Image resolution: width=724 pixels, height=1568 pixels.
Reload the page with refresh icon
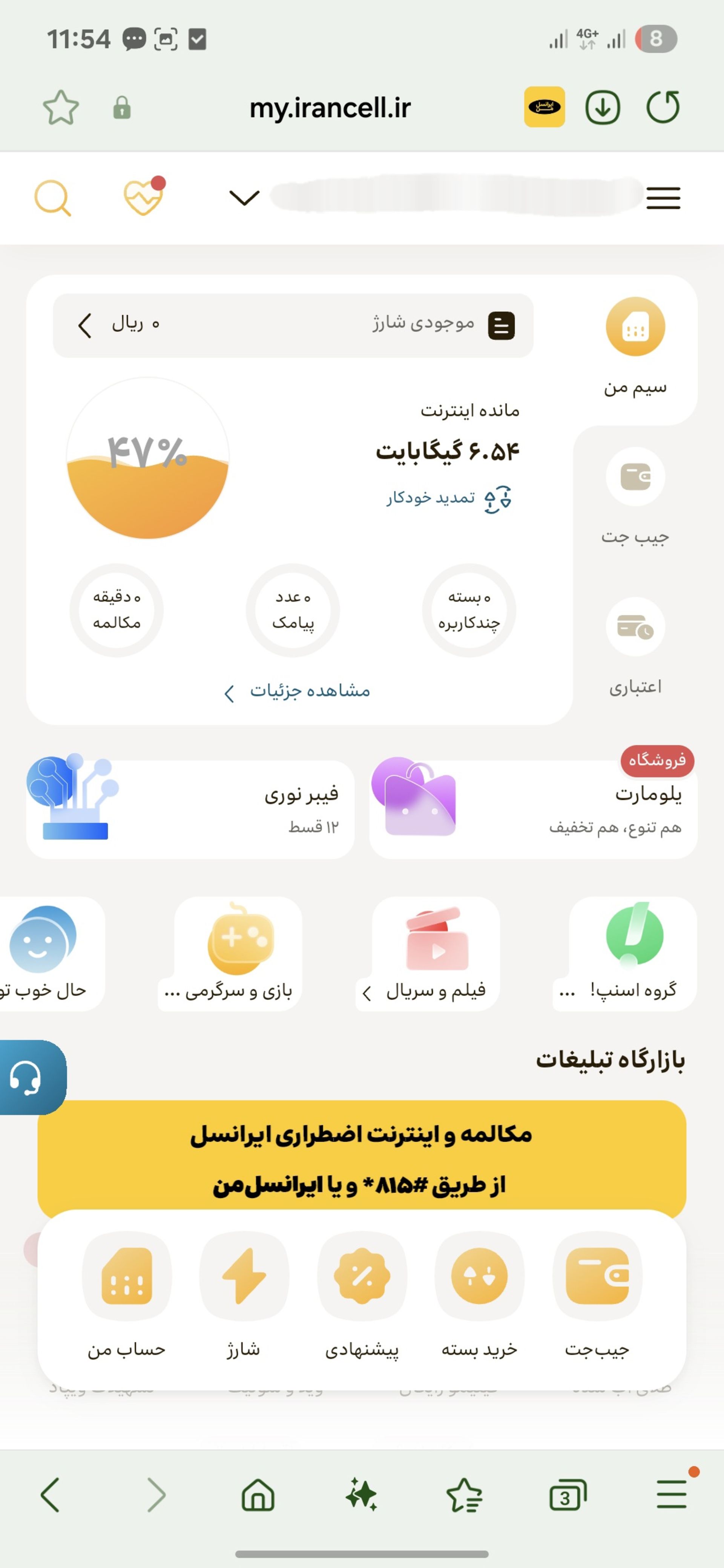pyautogui.click(x=663, y=107)
